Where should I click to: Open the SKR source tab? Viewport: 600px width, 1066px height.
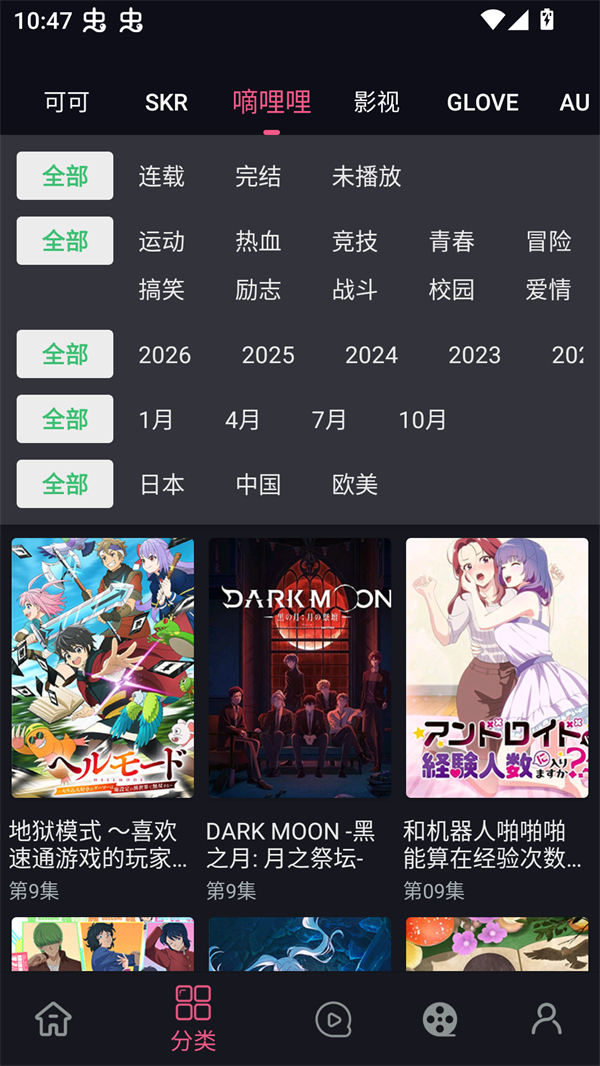166,102
